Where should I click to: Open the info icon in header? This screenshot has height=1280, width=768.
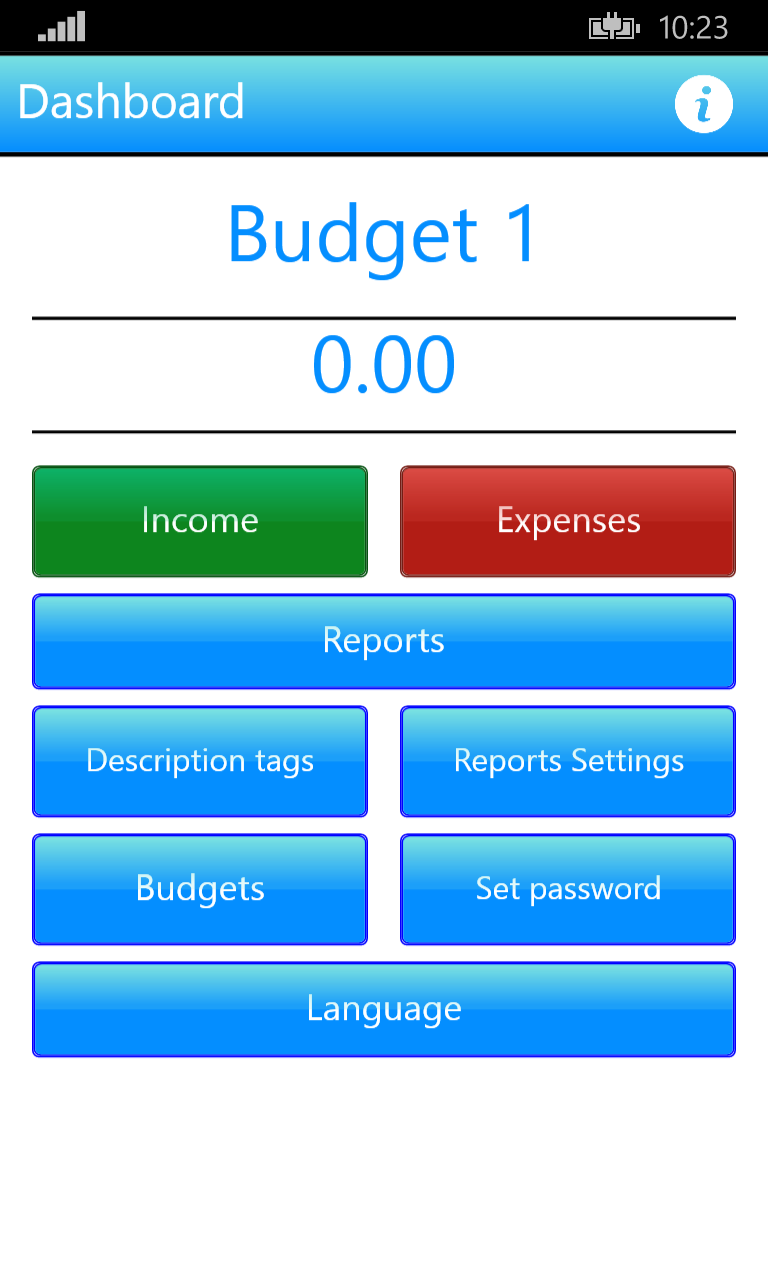tap(704, 103)
